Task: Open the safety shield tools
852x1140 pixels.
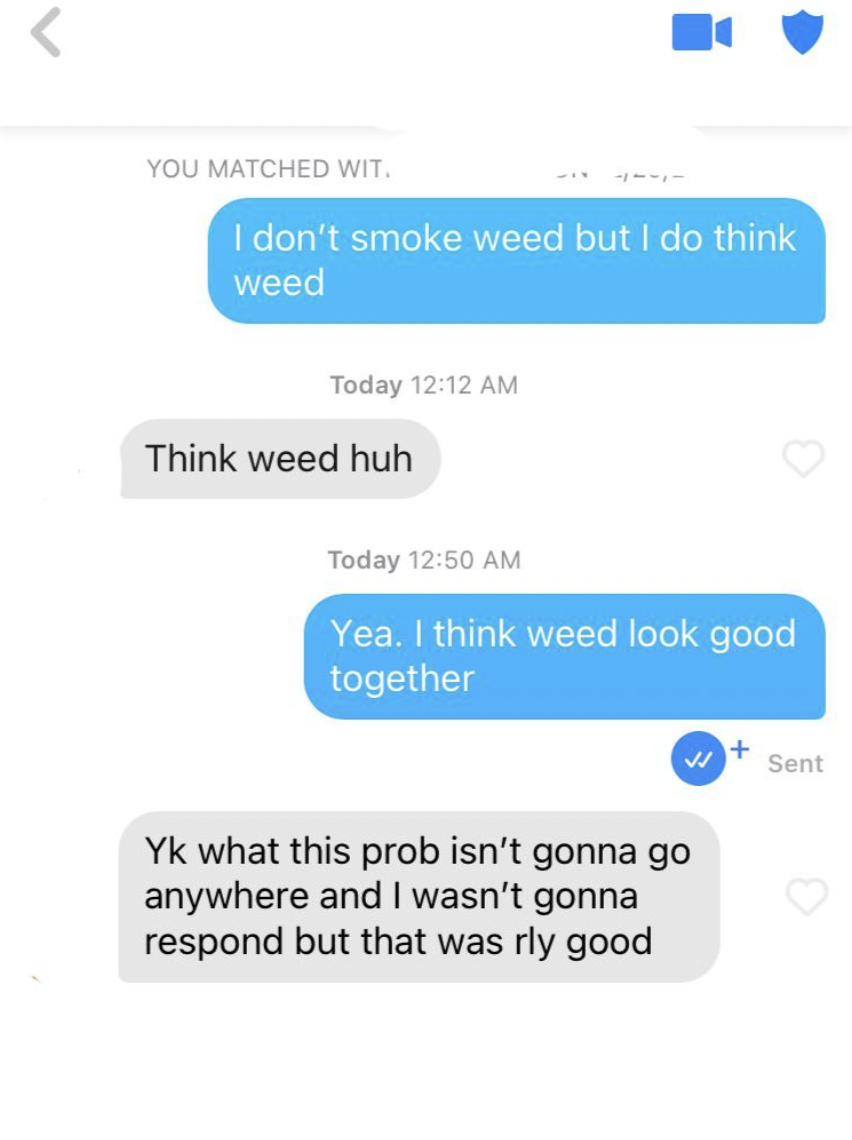Action: pyautogui.click(x=803, y=33)
